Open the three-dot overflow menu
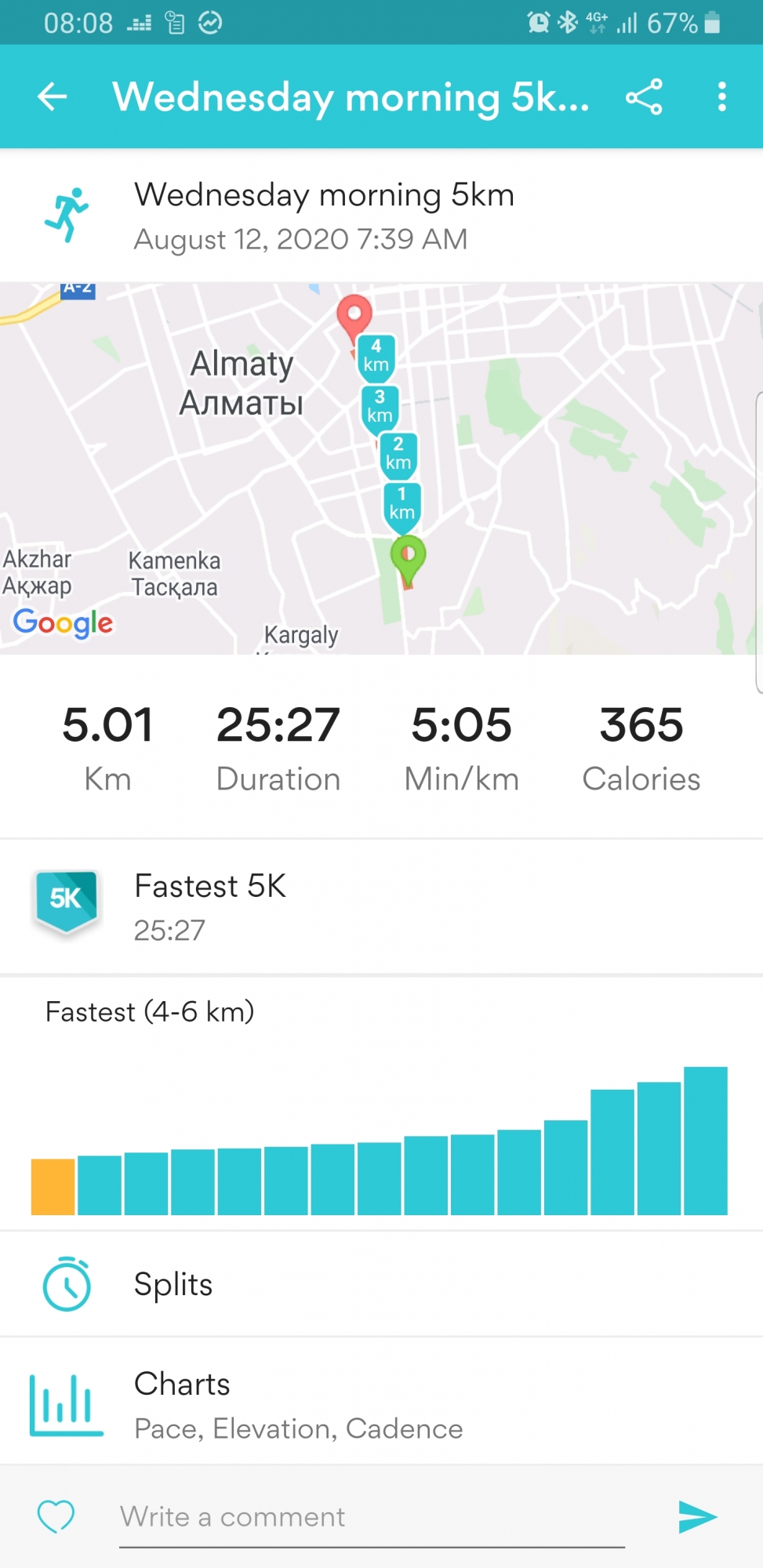The width and height of the screenshot is (763, 1568). pos(721,97)
